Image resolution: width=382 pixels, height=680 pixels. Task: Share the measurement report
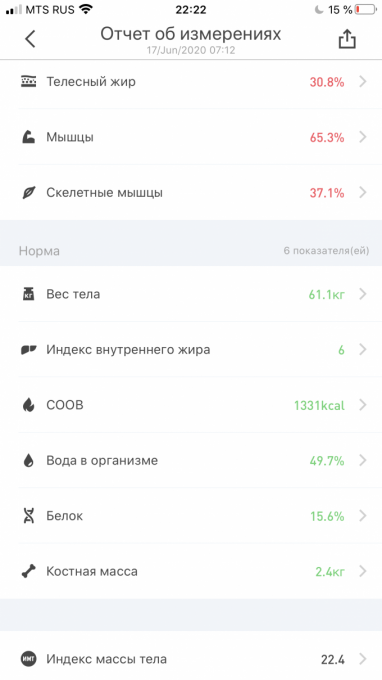tap(347, 40)
